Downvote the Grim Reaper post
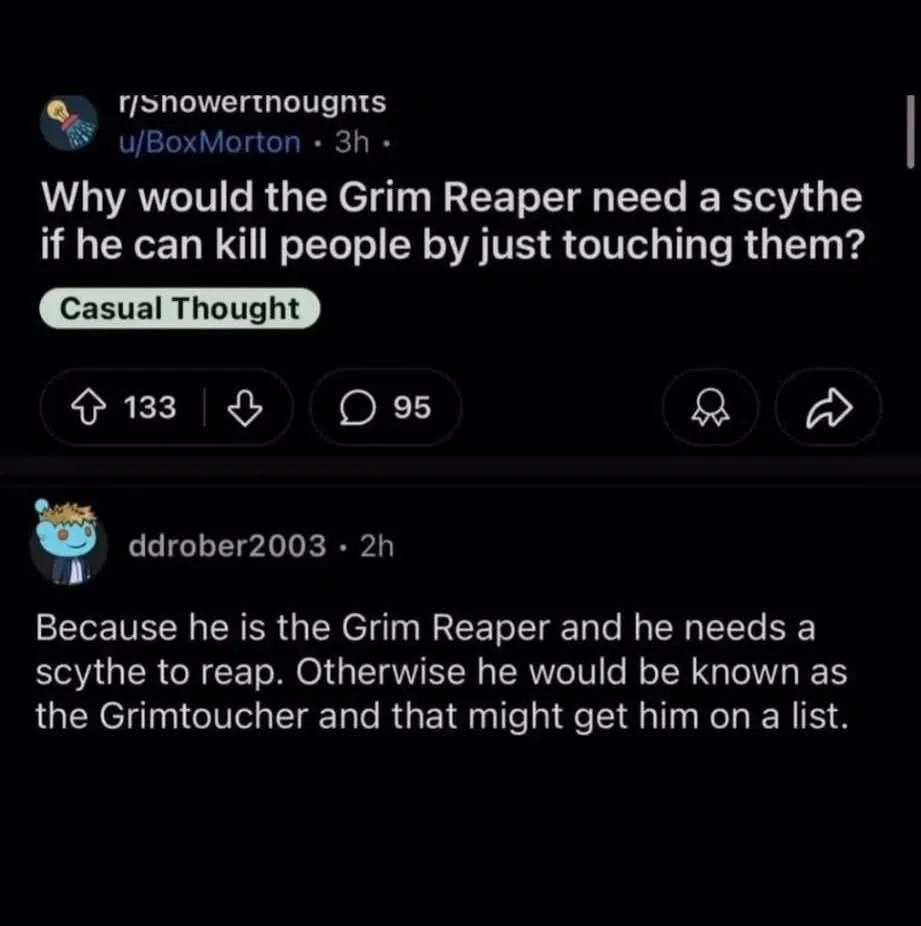 pyautogui.click(x=245, y=408)
